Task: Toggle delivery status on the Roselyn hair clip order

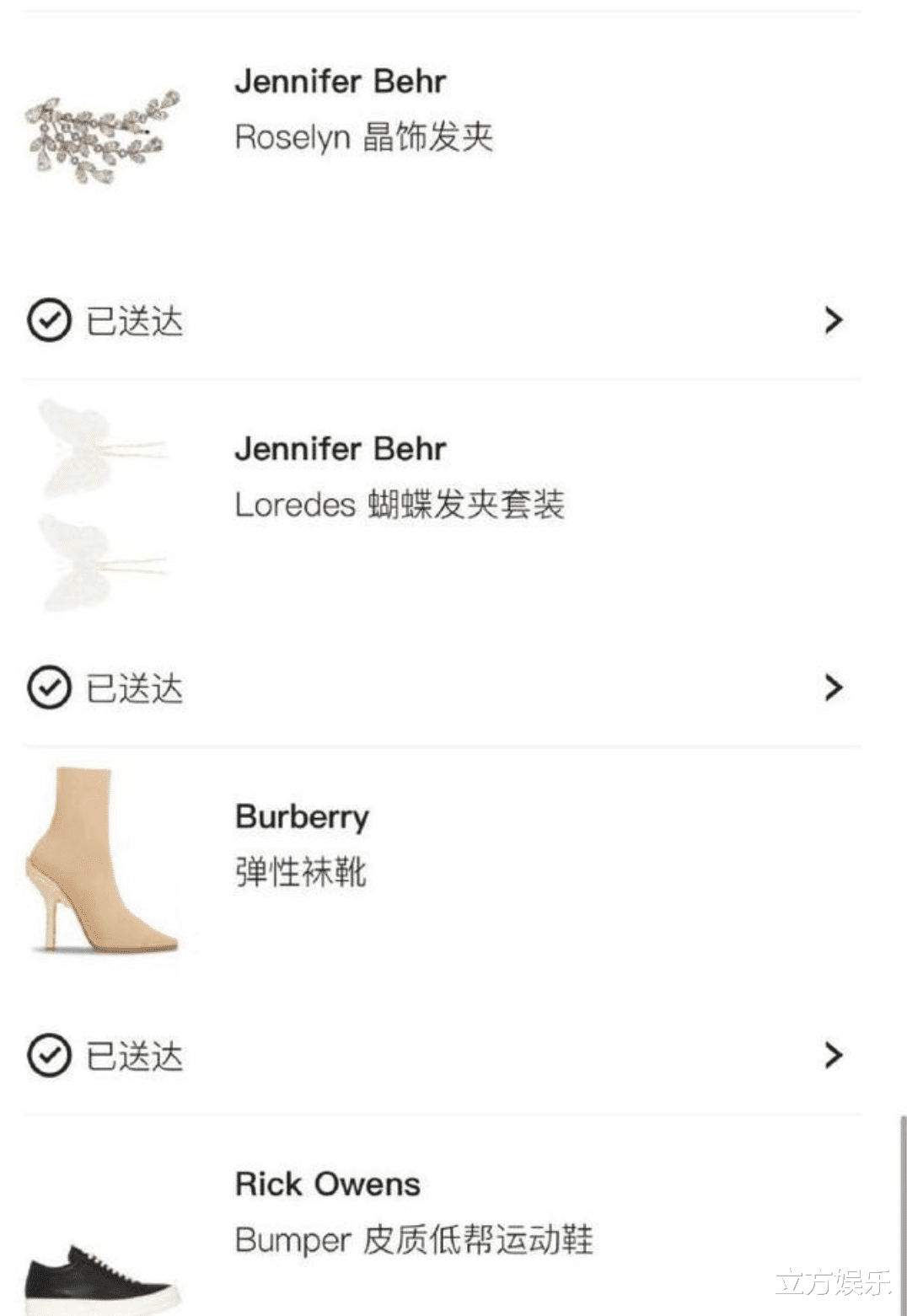Action: (135, 319)
